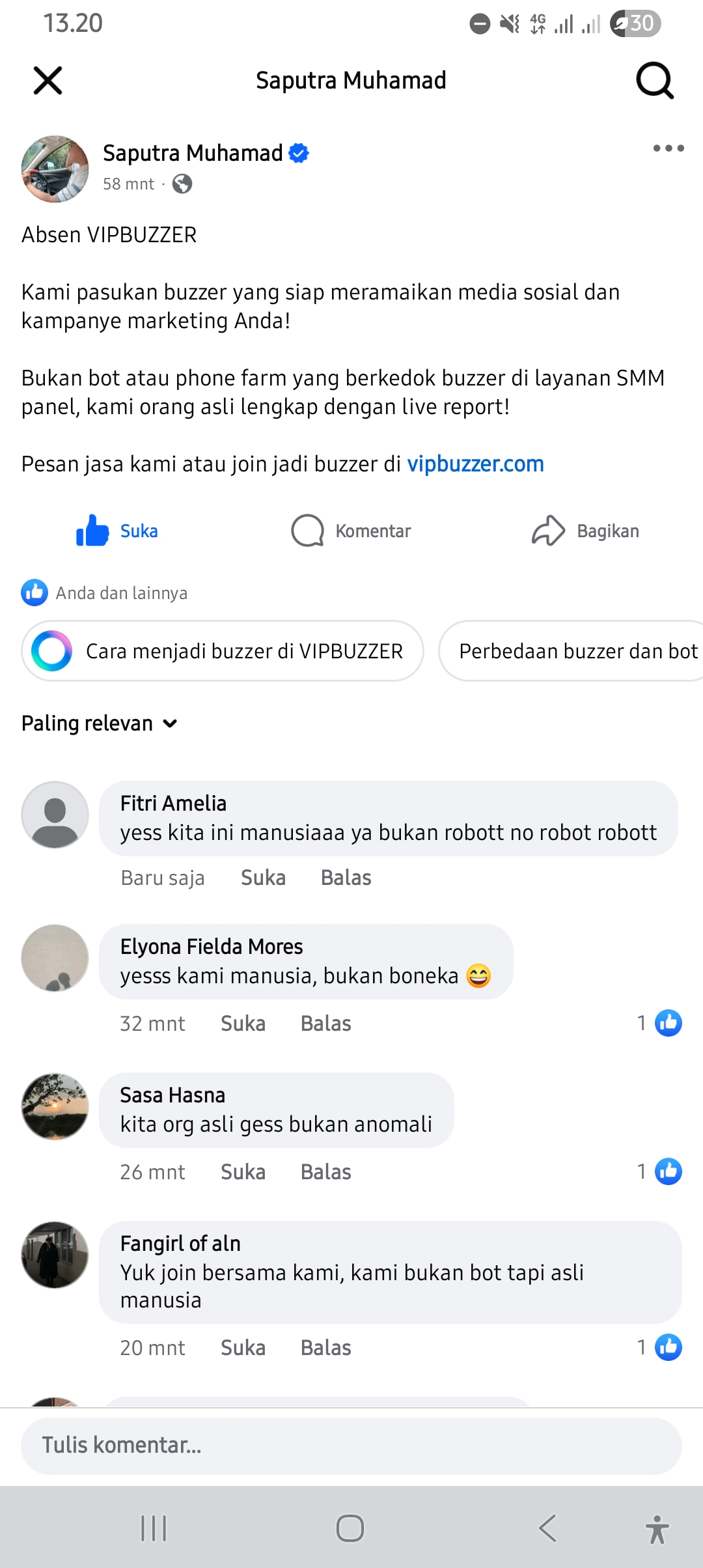Close the post view
Viewport: 703px width, 1568px height.
coord(48,80)
